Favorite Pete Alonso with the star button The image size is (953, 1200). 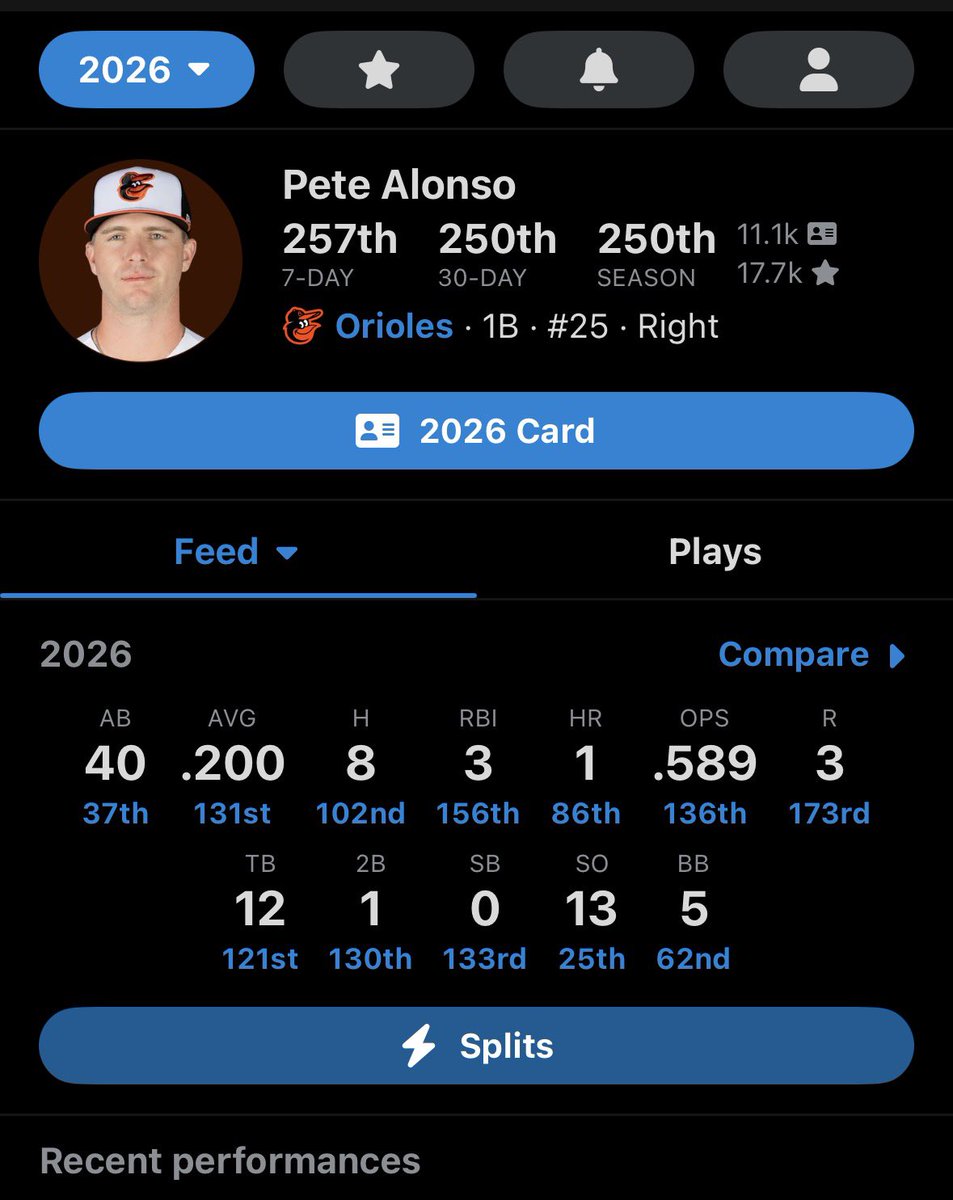tap(378, 70)
